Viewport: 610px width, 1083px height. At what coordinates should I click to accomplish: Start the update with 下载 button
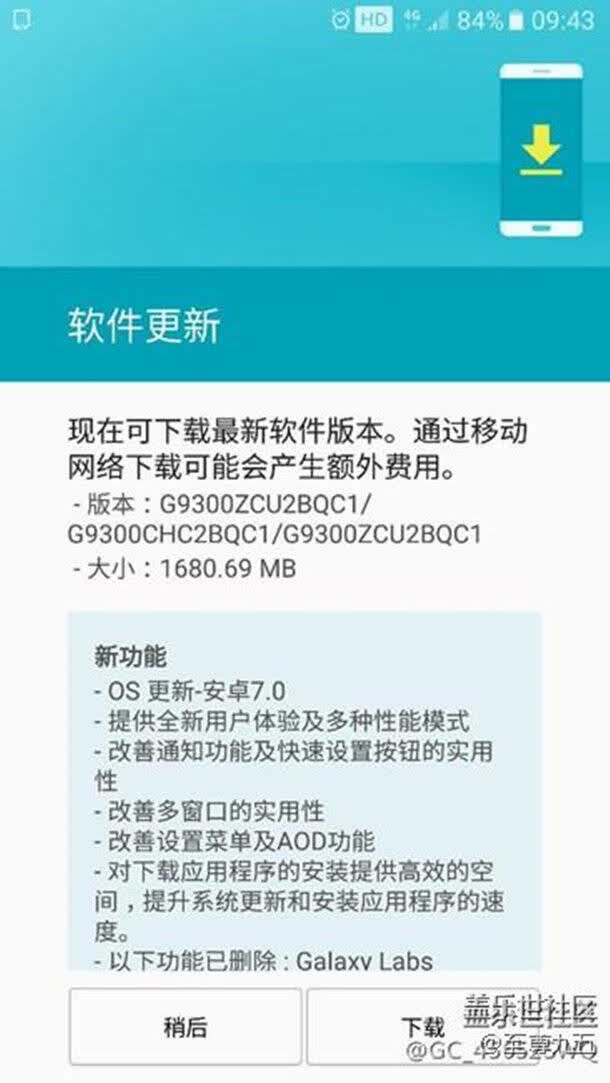point(423,1026)
